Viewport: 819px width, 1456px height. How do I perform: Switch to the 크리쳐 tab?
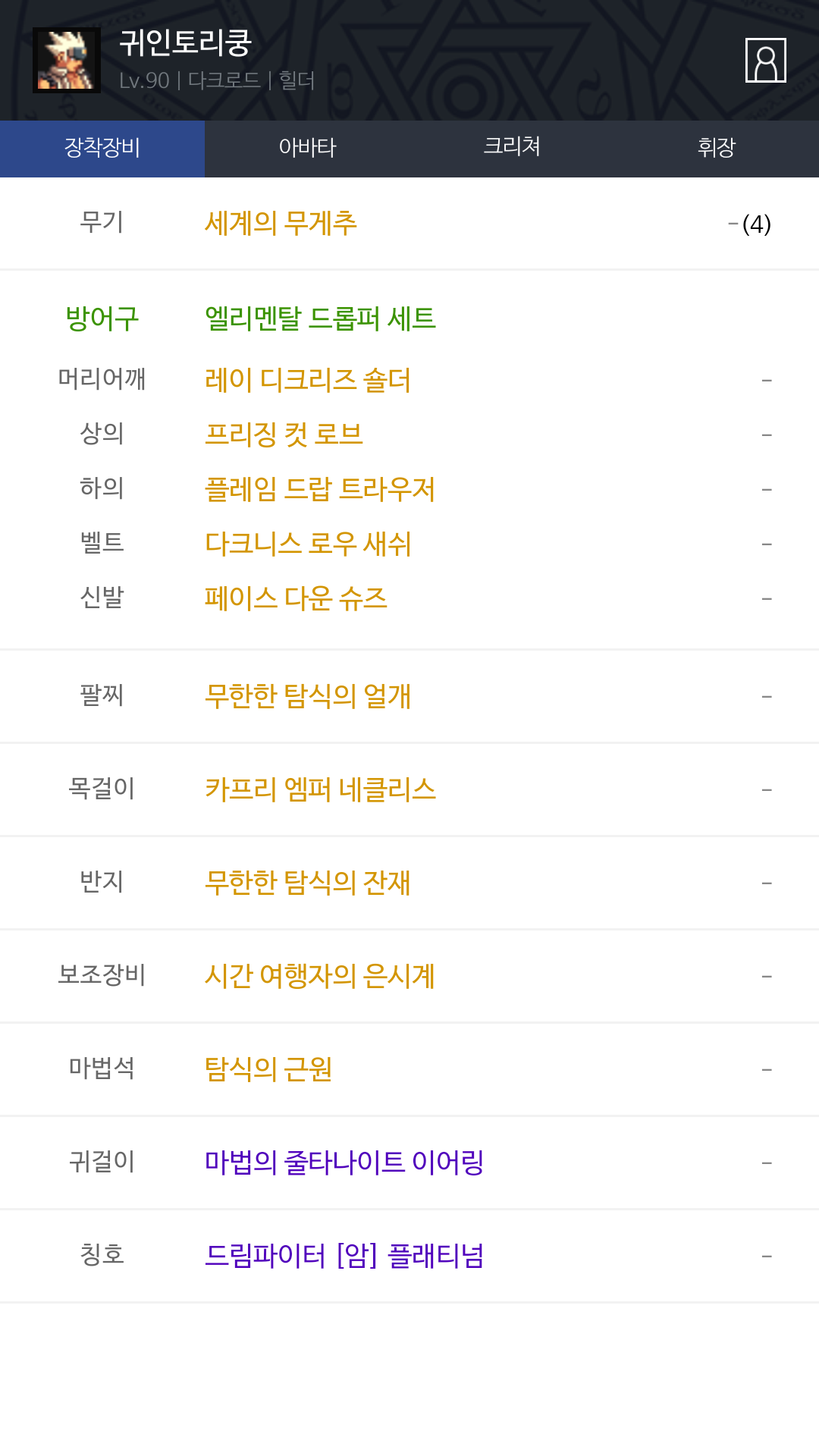click(x=512, y=149)
